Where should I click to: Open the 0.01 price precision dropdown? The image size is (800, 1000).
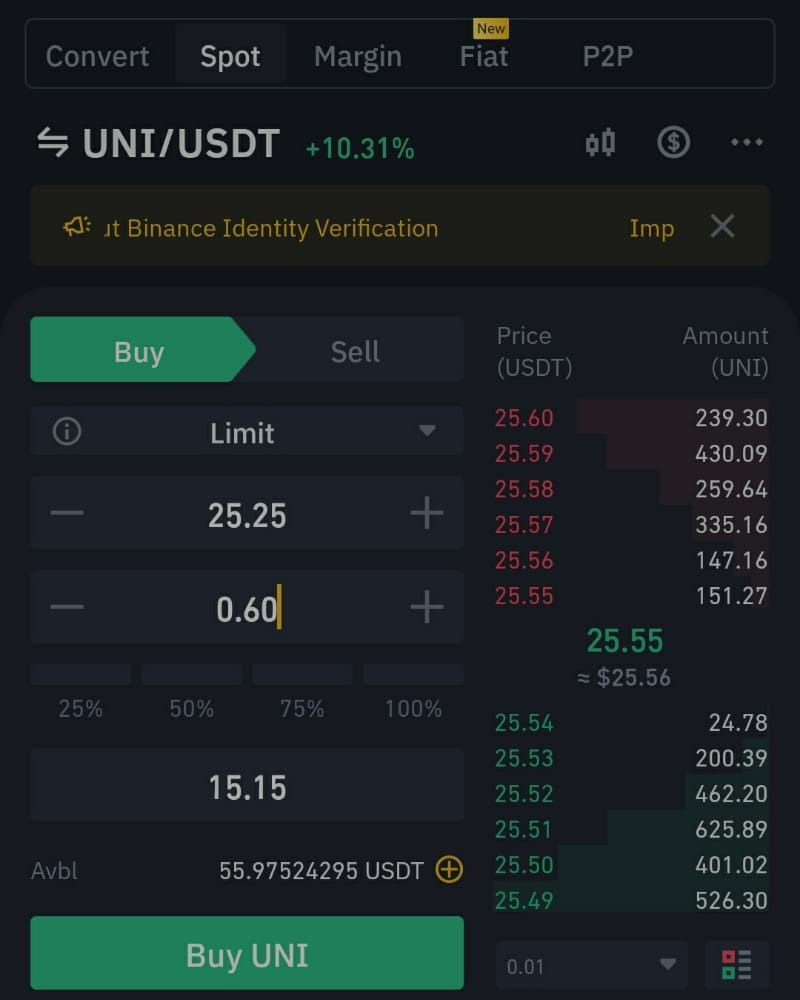591,966
